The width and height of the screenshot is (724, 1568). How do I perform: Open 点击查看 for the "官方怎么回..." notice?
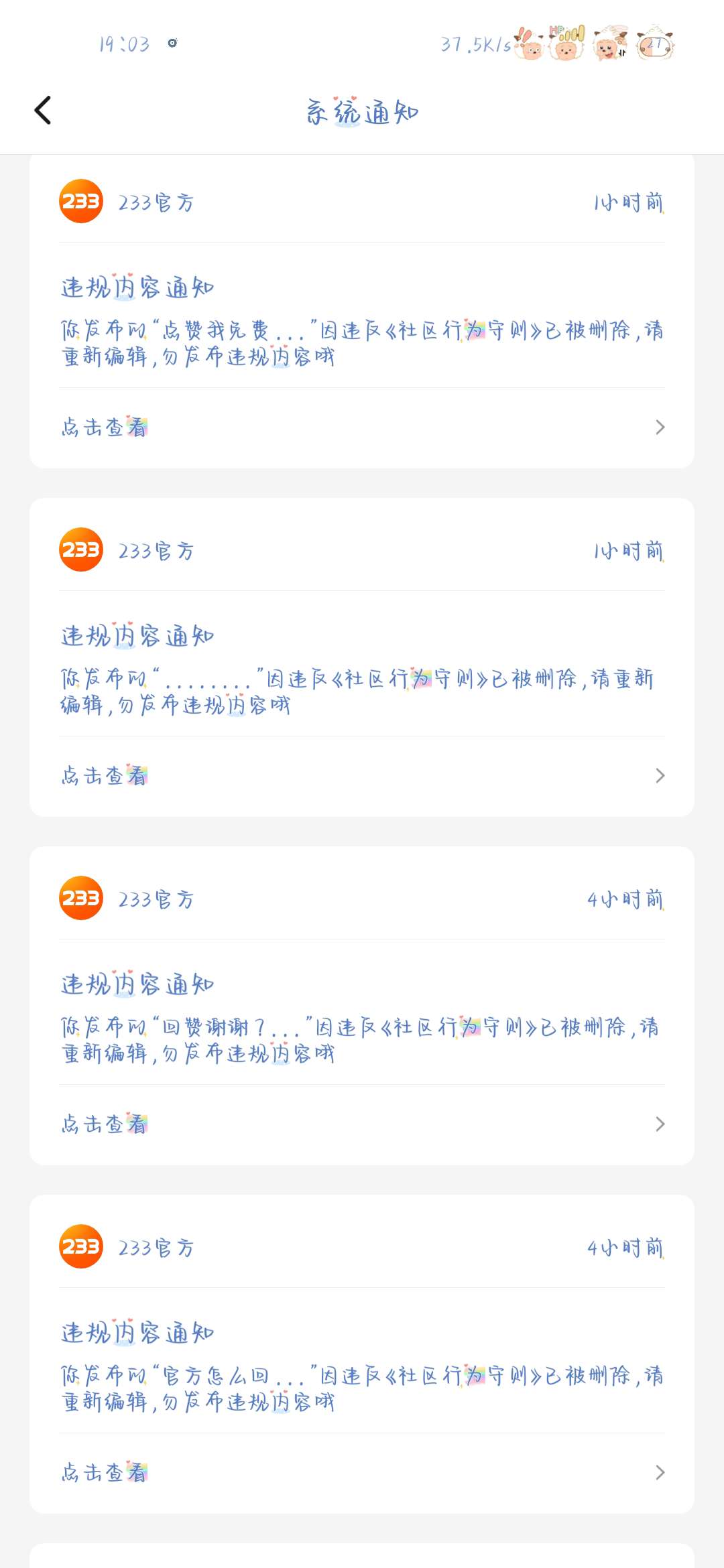click(362, 1473)
